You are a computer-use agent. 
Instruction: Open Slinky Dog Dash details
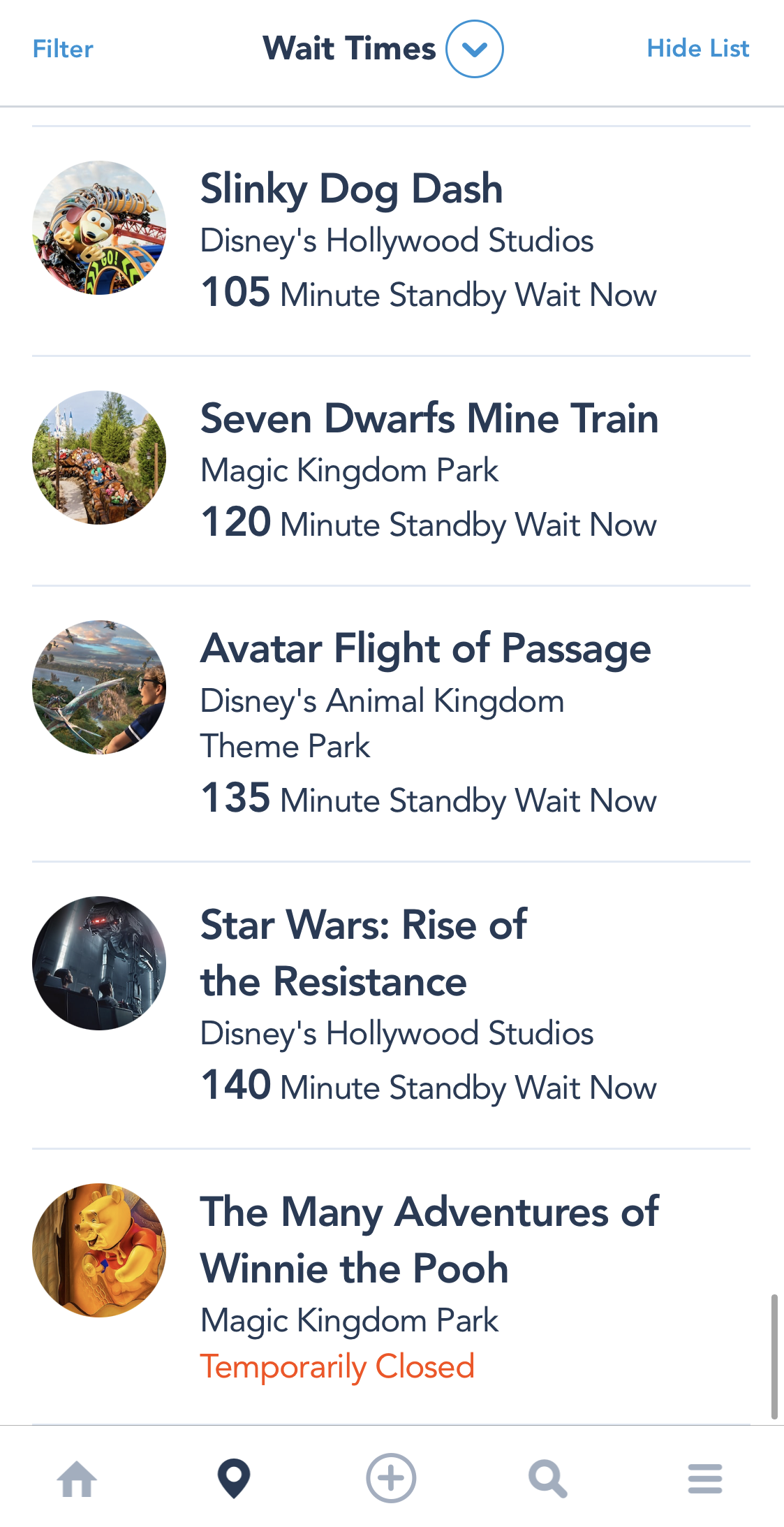pos(391,241)
